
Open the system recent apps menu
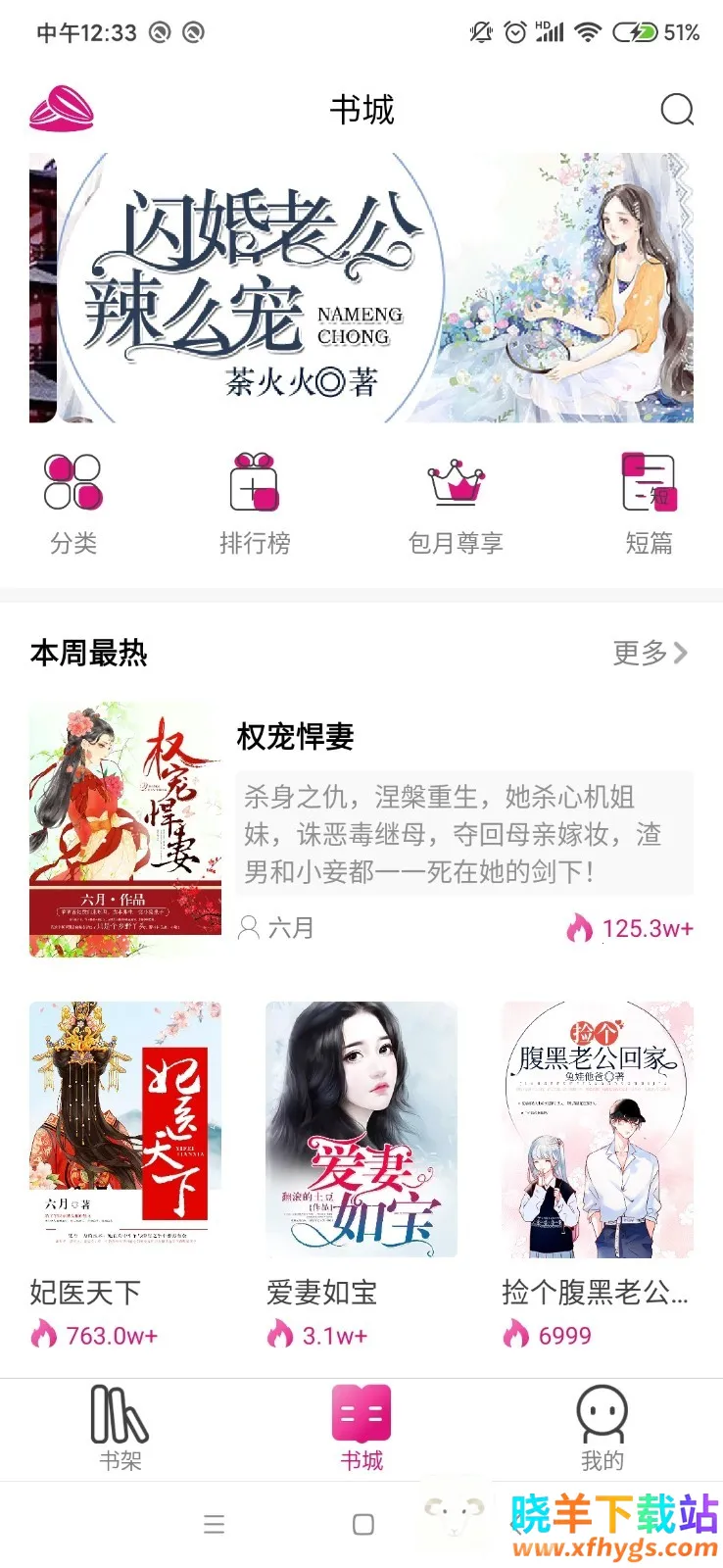(215, 1524)
